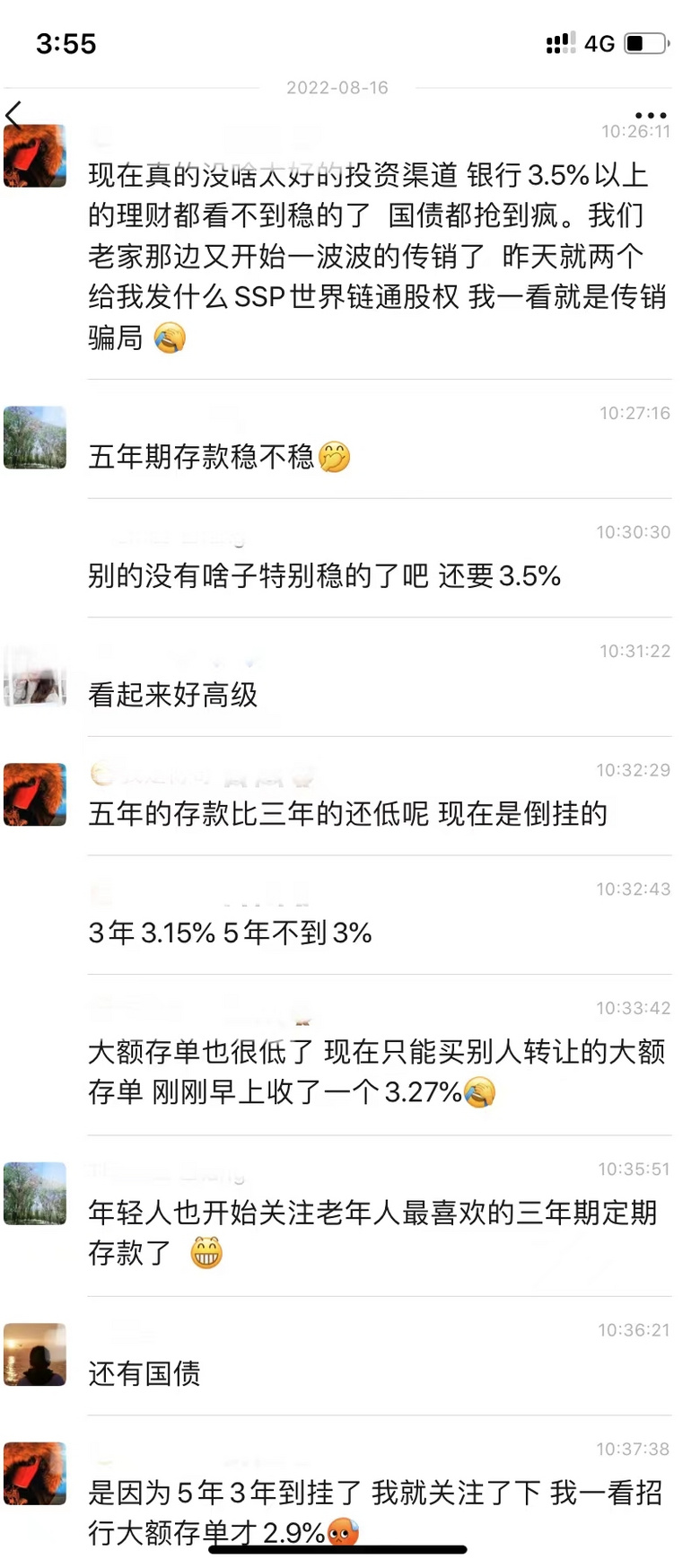The height and width of the screenshot is (1568, 700).
Task: Tap the tree landscape avatar
Action: coord(35,438)
